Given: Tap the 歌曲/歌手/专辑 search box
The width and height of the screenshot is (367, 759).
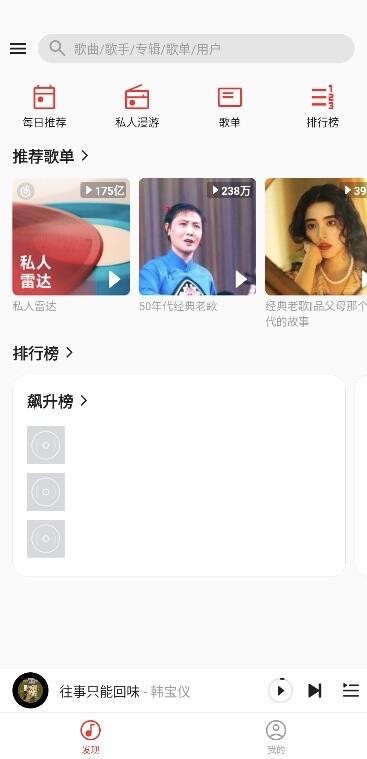Looking at the screenshot, I should tap(196, 48).
